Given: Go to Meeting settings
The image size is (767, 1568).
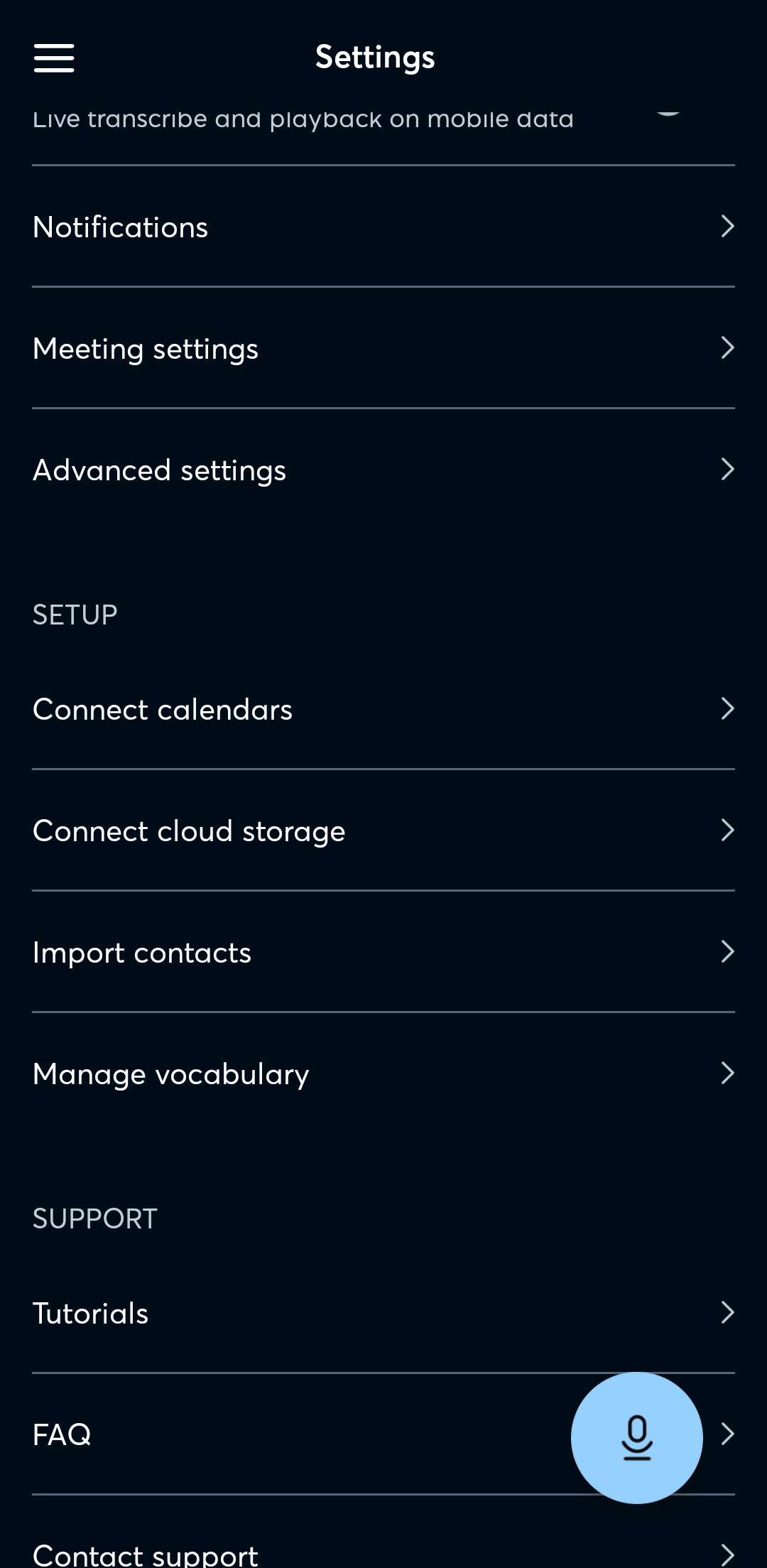Looking at the screenshot, I should [x=383, y=349].
